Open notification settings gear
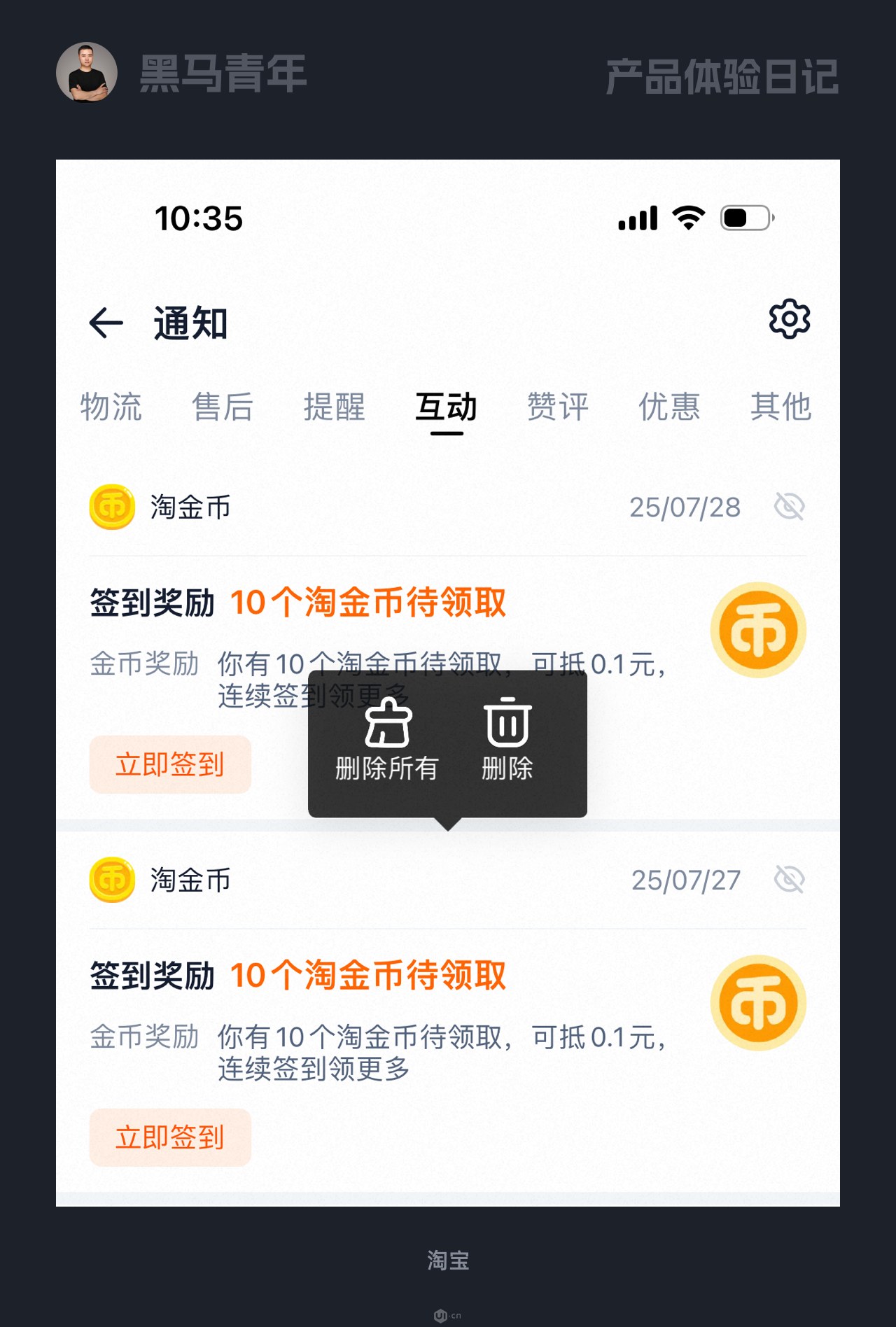The image size is (896, 1327). [x=789, y=319]
